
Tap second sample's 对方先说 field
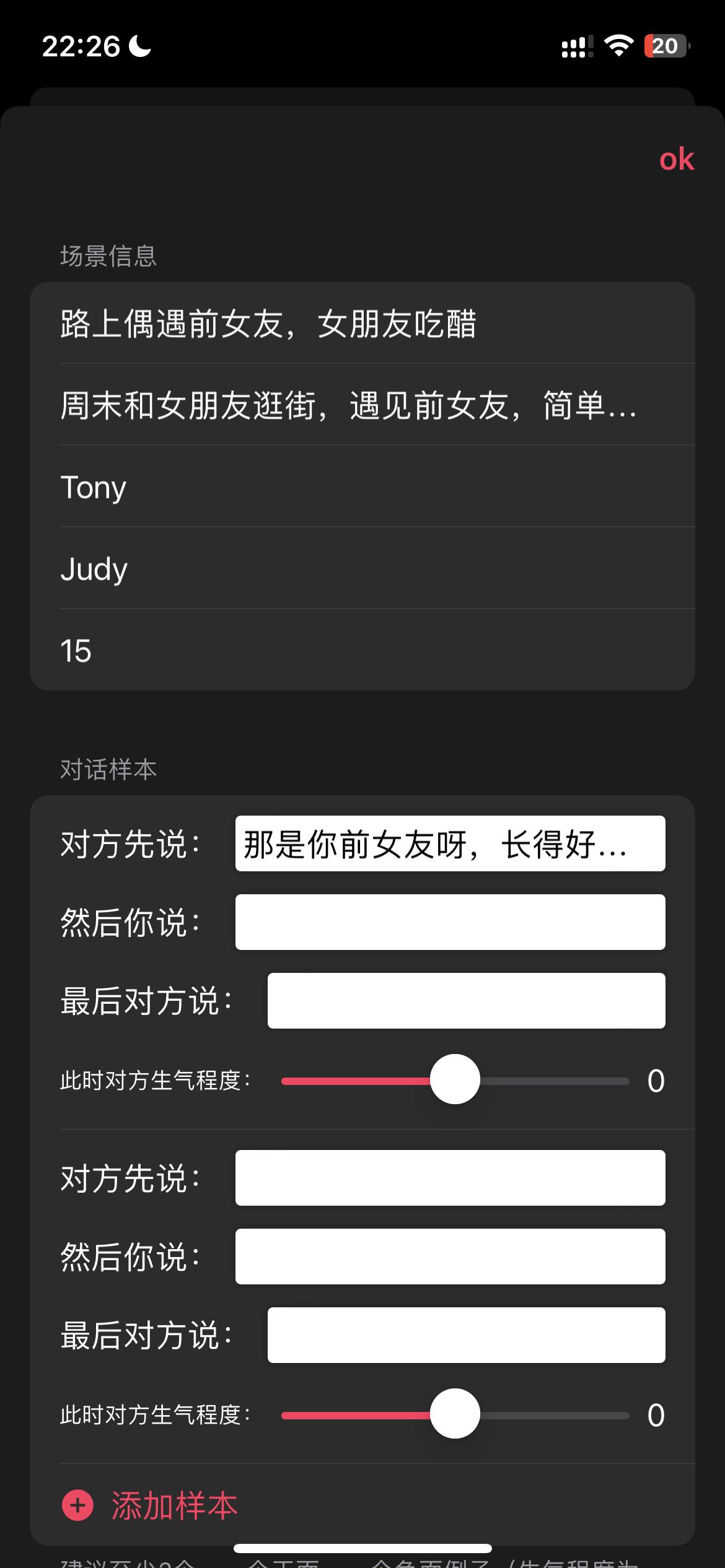pyautogui.click(x=450, y=1178)
